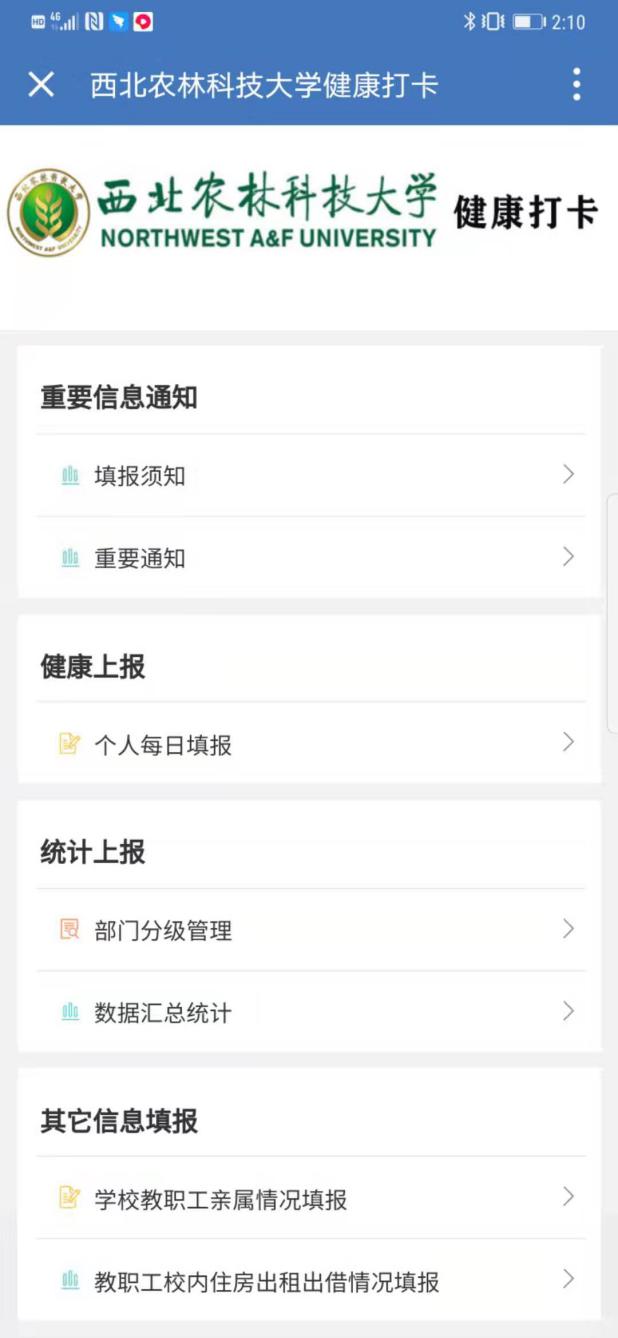This screenshot has width=618, height=1338.
Task: Open 个人每日填报 to submit daily report
Action: 311,743
